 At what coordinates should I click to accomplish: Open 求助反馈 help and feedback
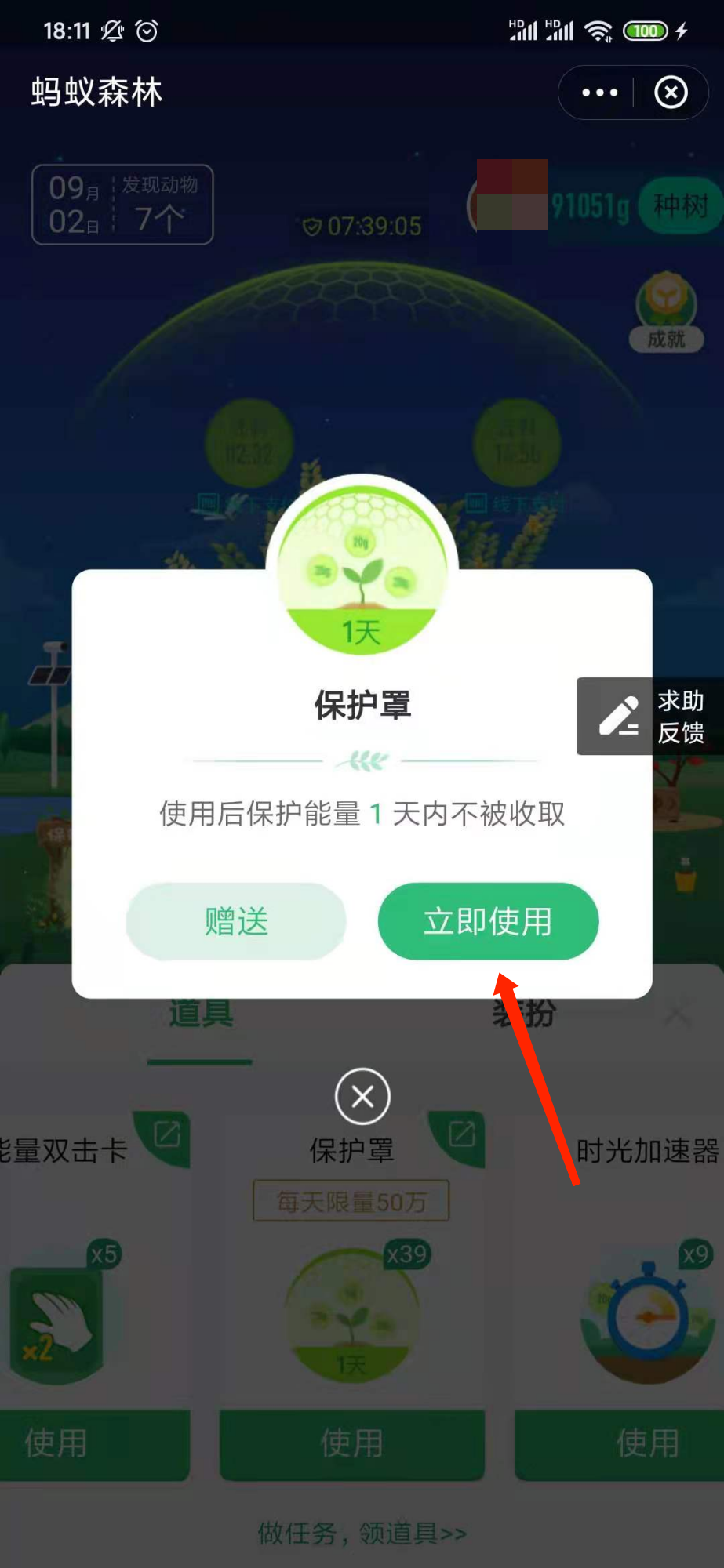click(x=651, y=717)
